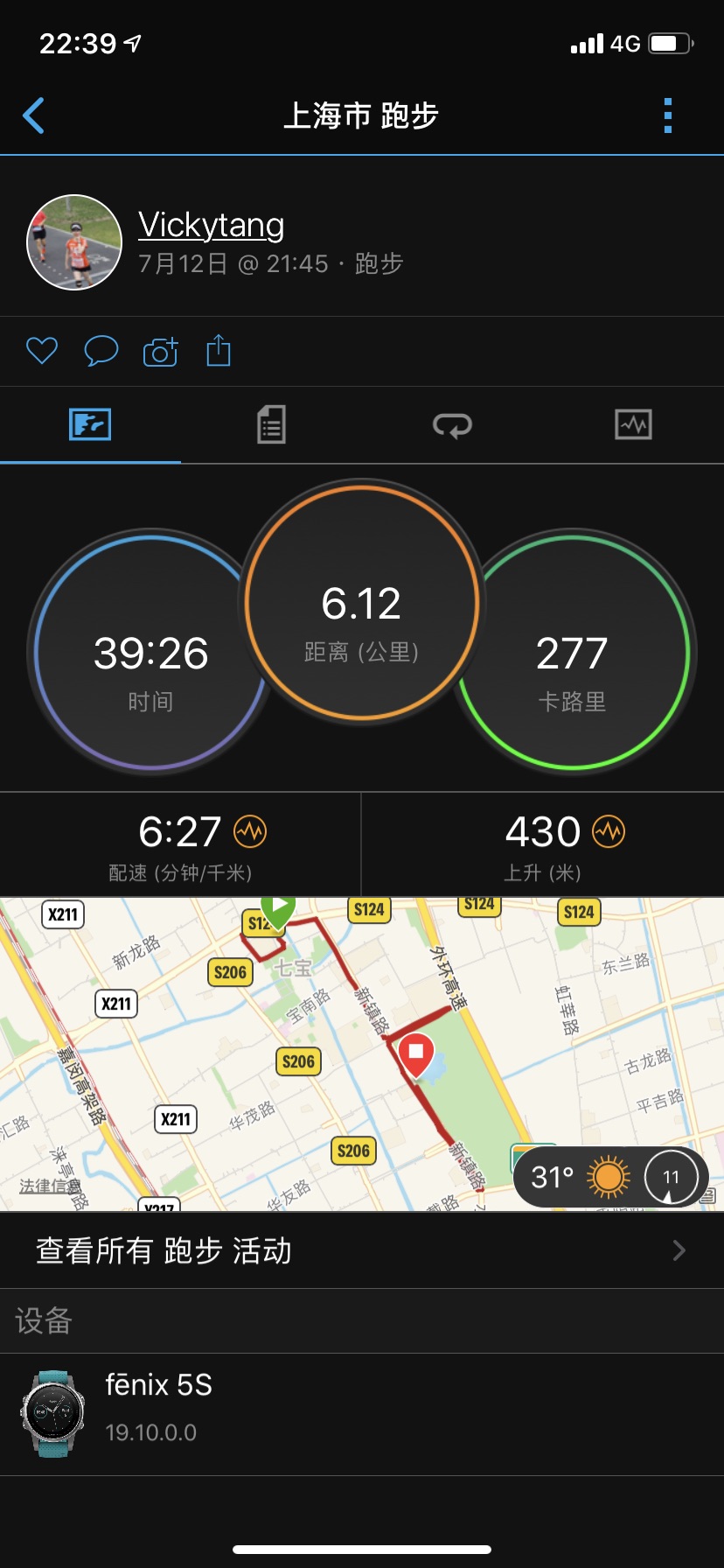The width and height of the screenshot is (724, 1568).
Task: Open the run route map
Action: [x=362, y=1053]
